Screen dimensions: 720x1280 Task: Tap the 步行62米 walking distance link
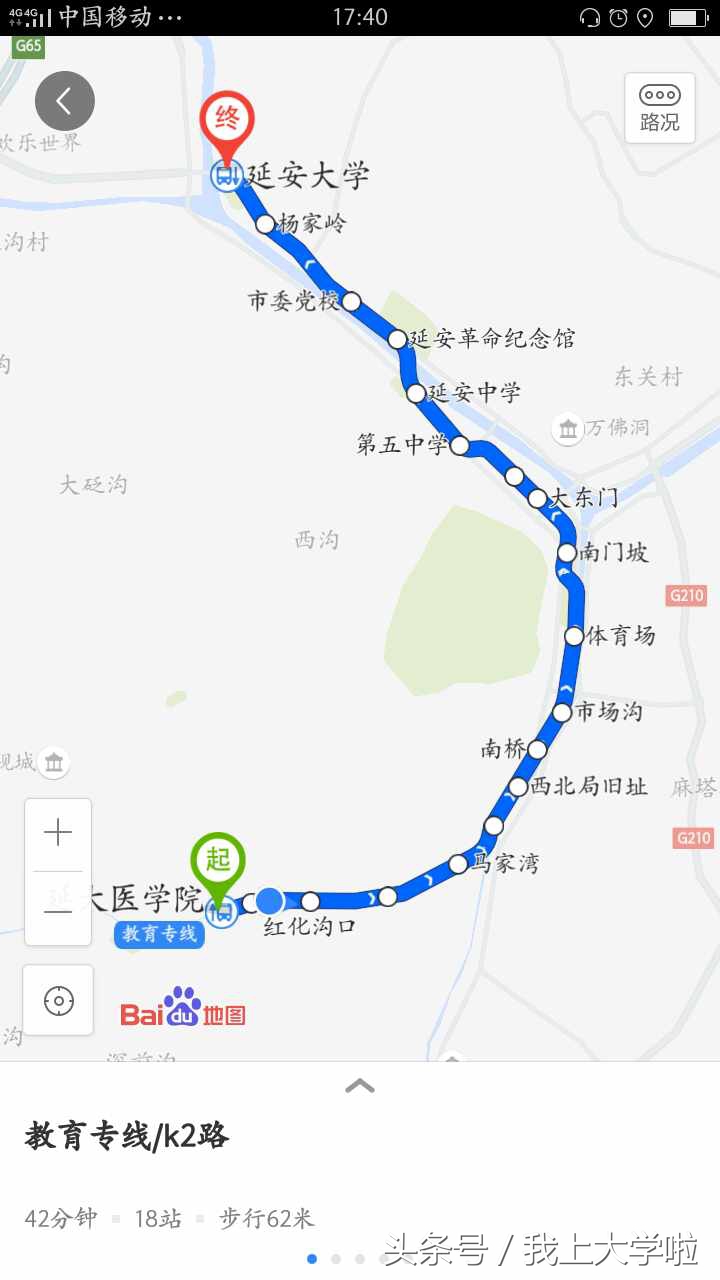click(266, 1219)
